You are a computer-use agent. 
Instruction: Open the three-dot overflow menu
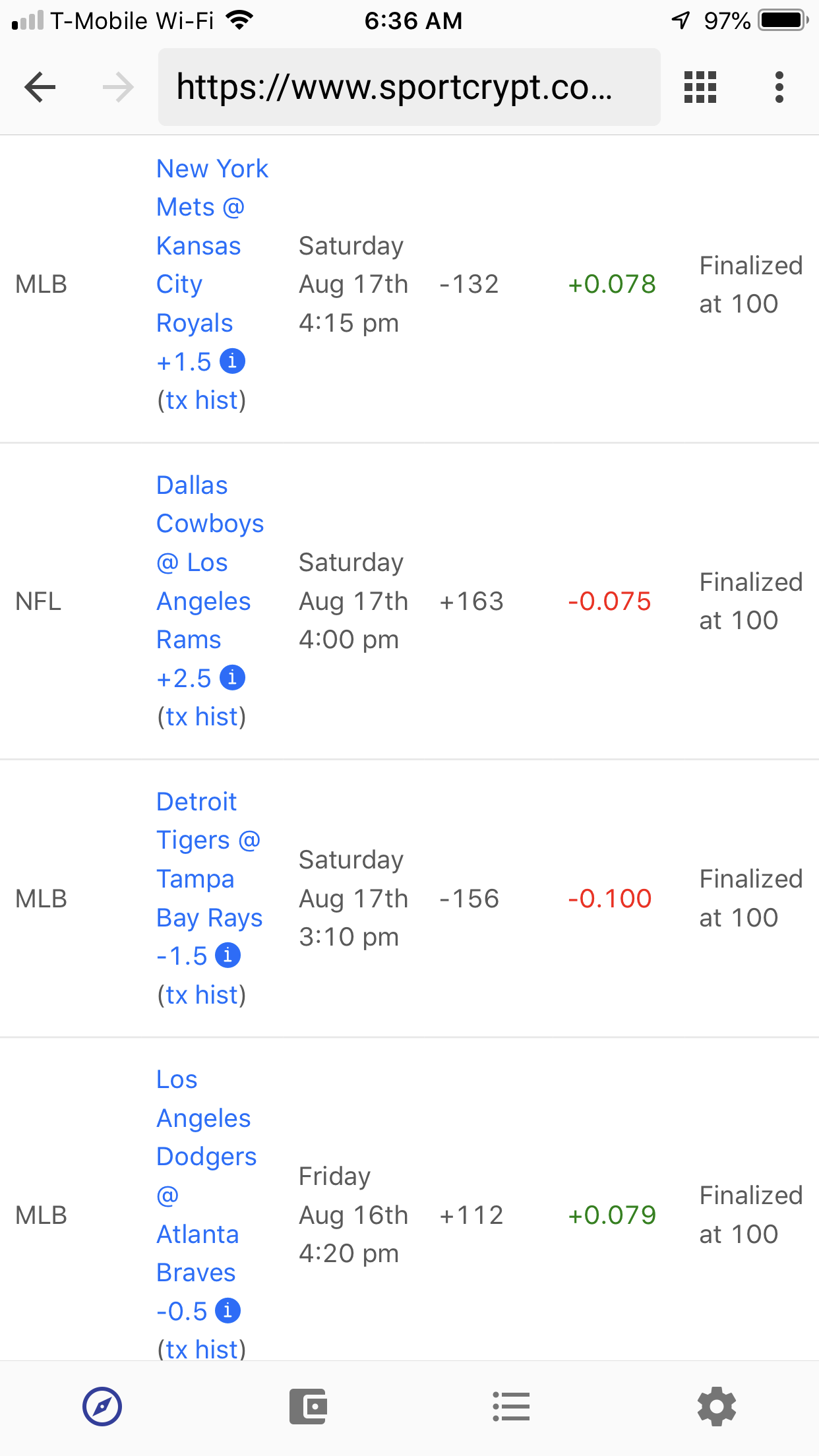point(779,87)
